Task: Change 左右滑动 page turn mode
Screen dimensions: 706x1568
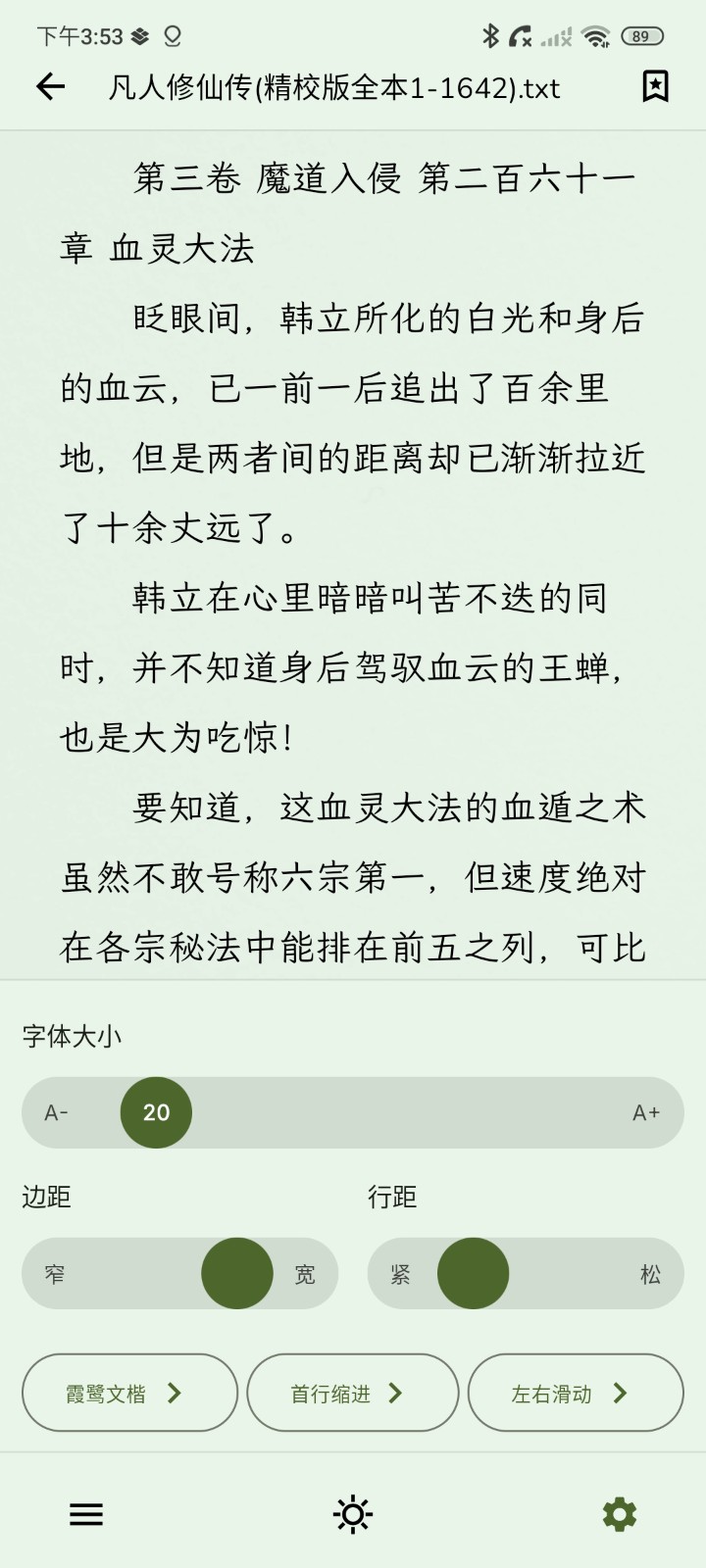Action: pyautogui.click(x=575, y=1393)
